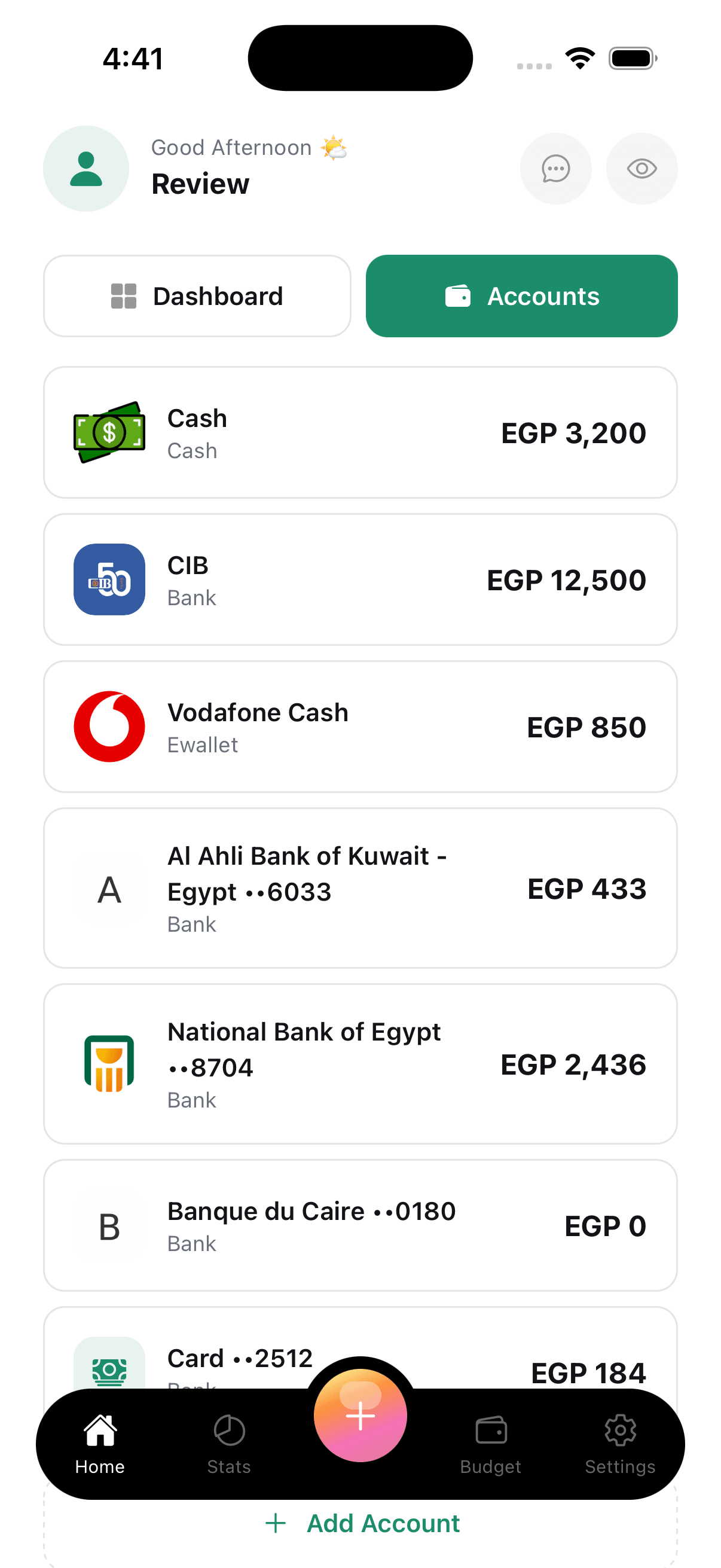The width and height of the screenshot is (721, 1568).
Task: Open the chat message bubble icon
Action: [x=555, y=169]
